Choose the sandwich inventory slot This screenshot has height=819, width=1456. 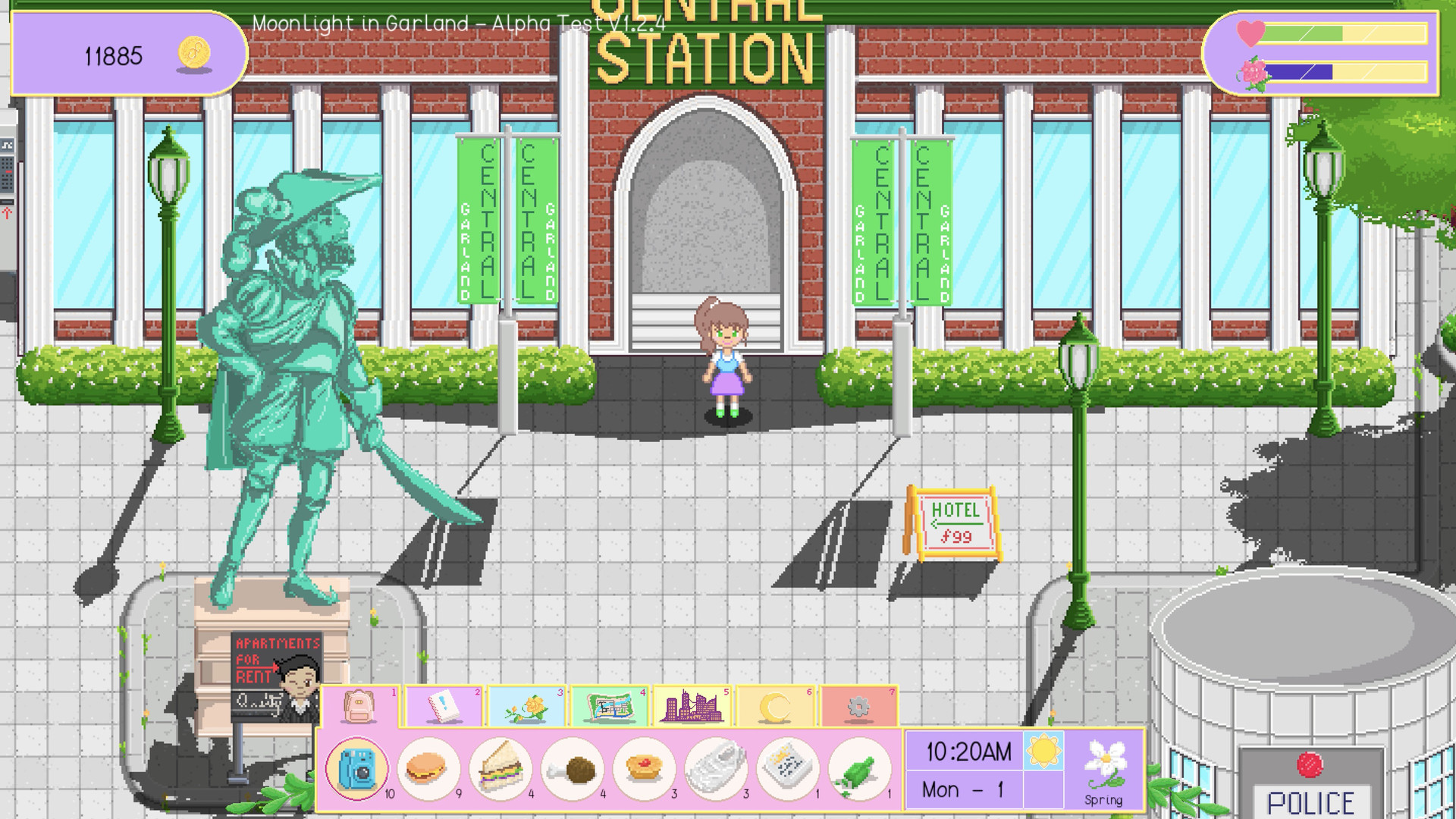(500, 770)
